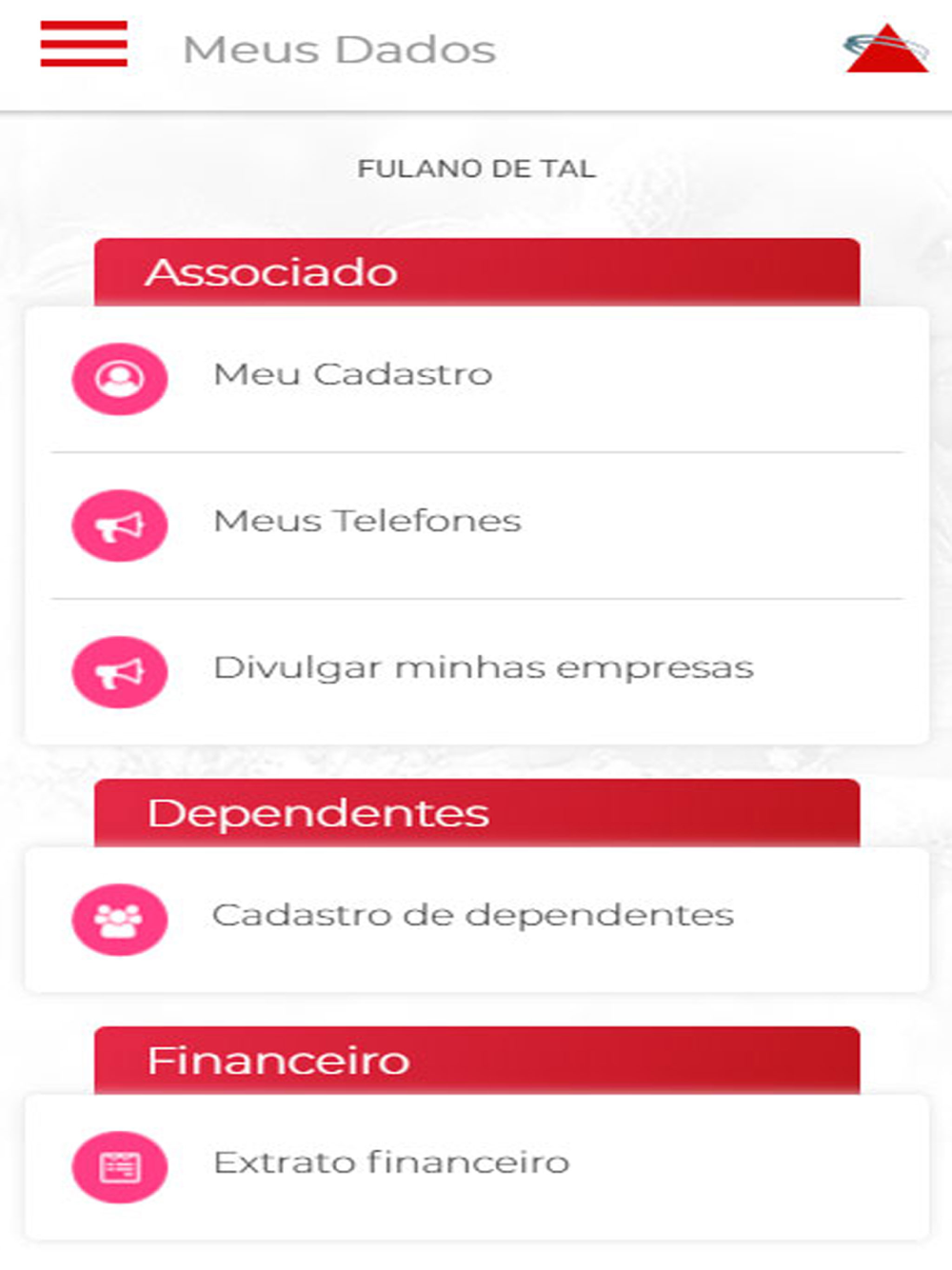View Extrato financeiro
Image resolution: width=952 pixels, height=1270 pixels.
click(x=391, y=1163)
